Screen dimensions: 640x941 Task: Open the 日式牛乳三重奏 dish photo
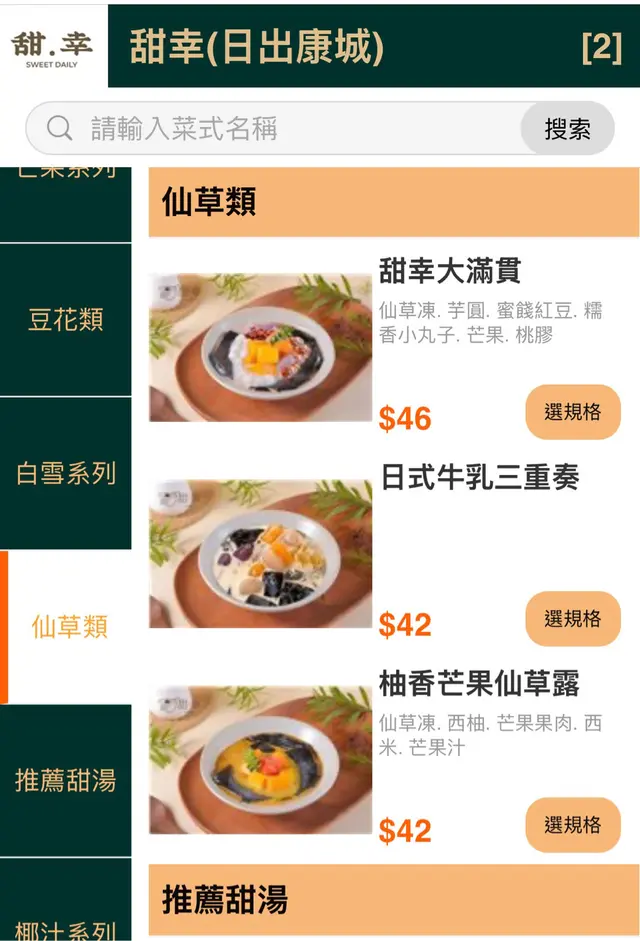(260, 554)
